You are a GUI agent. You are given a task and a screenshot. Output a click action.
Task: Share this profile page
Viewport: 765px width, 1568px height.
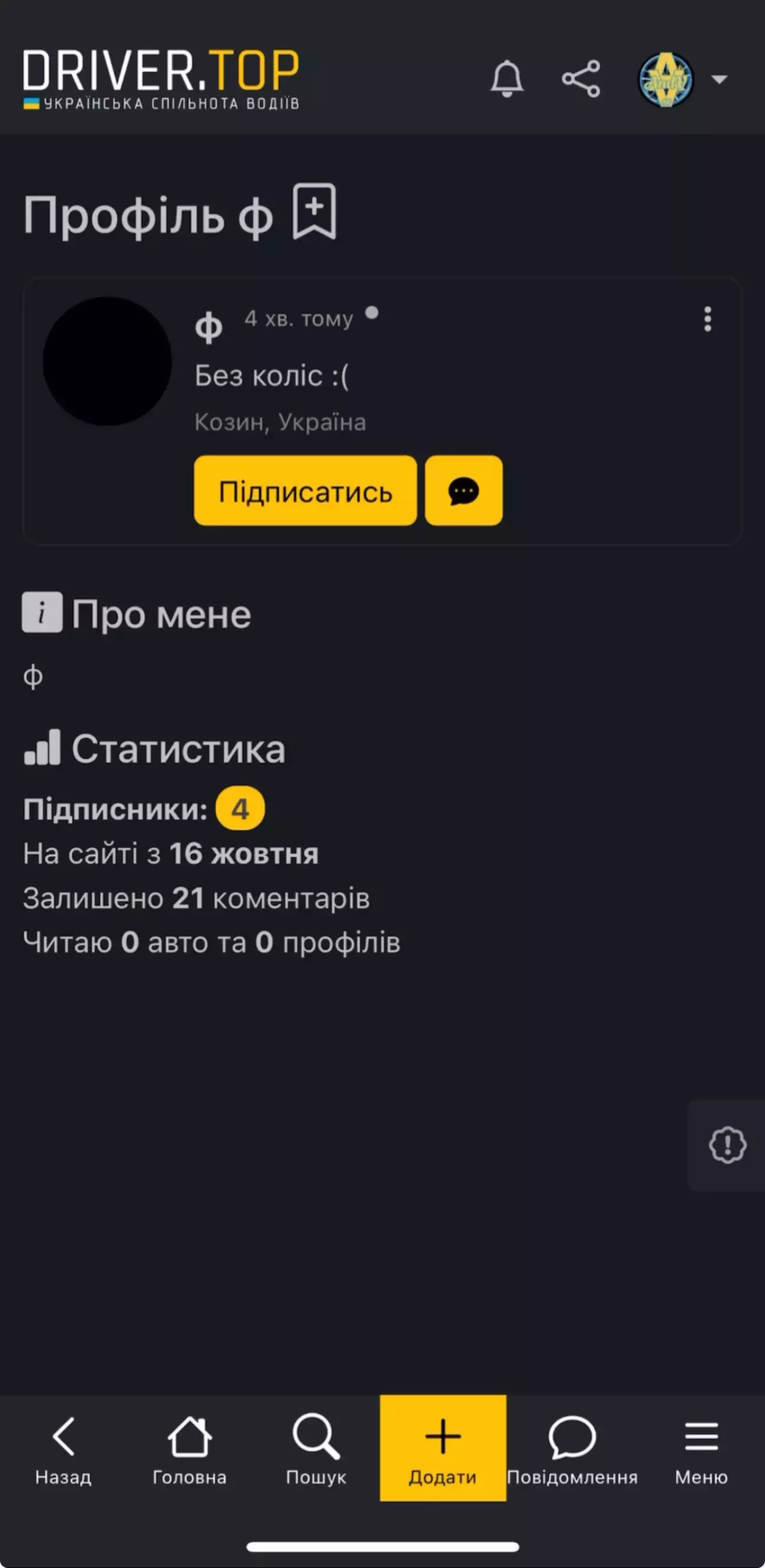tap(580, 78)
